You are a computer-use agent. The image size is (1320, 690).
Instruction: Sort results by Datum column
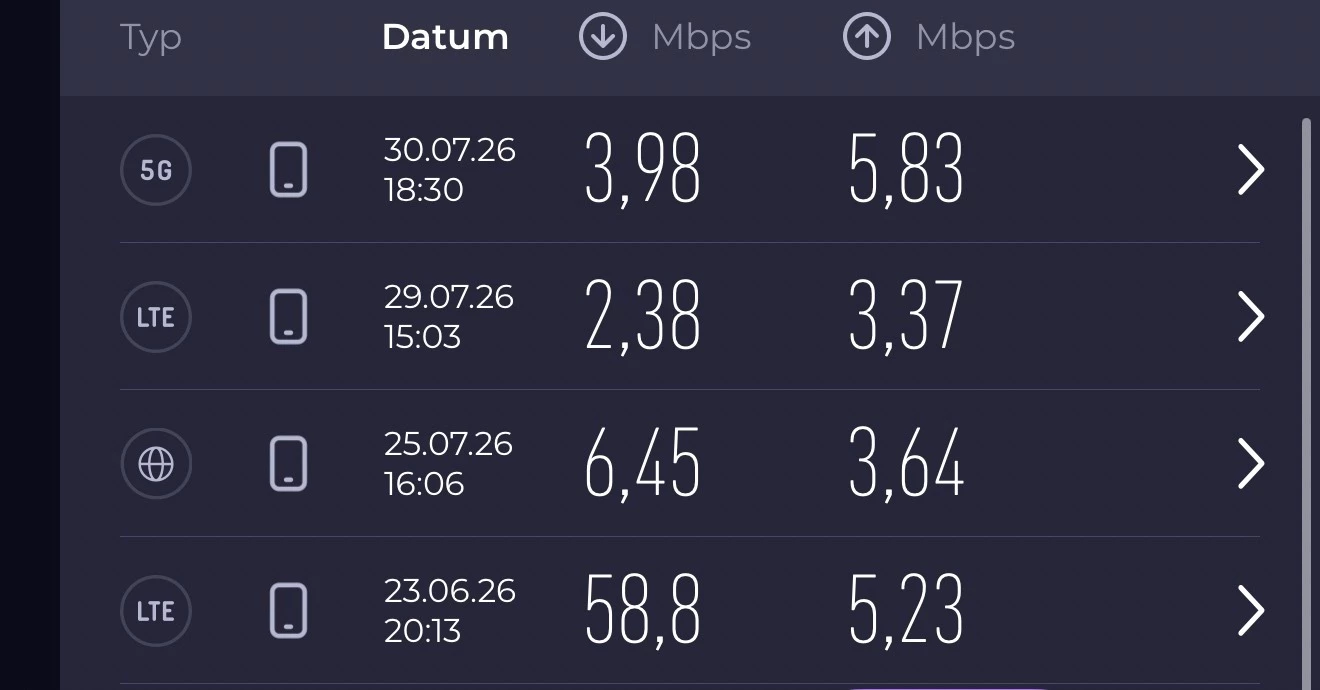[445, 38]
